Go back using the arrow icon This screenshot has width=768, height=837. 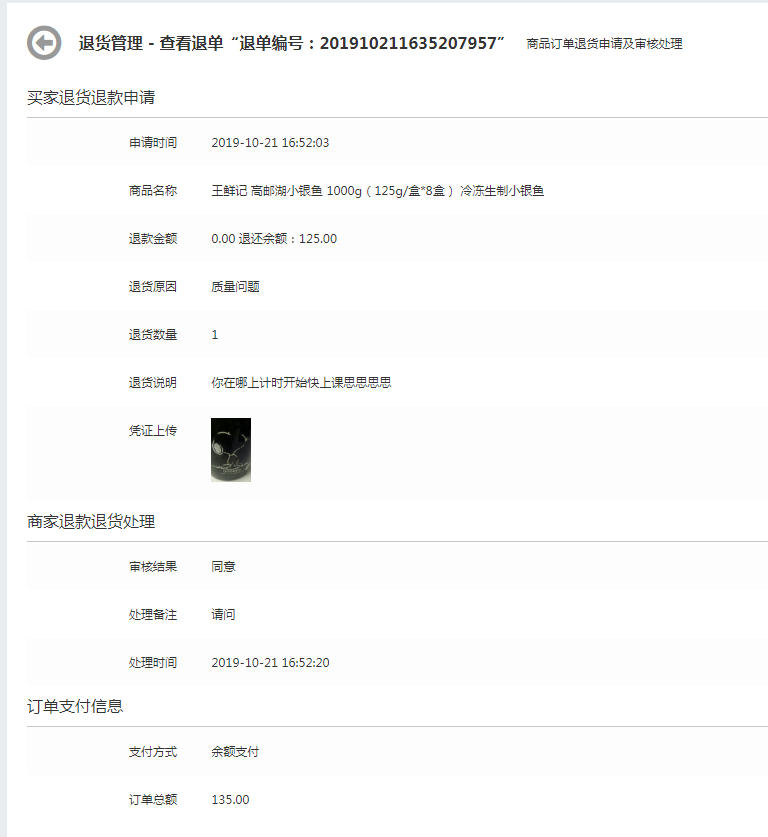click(x=44, y=43)
